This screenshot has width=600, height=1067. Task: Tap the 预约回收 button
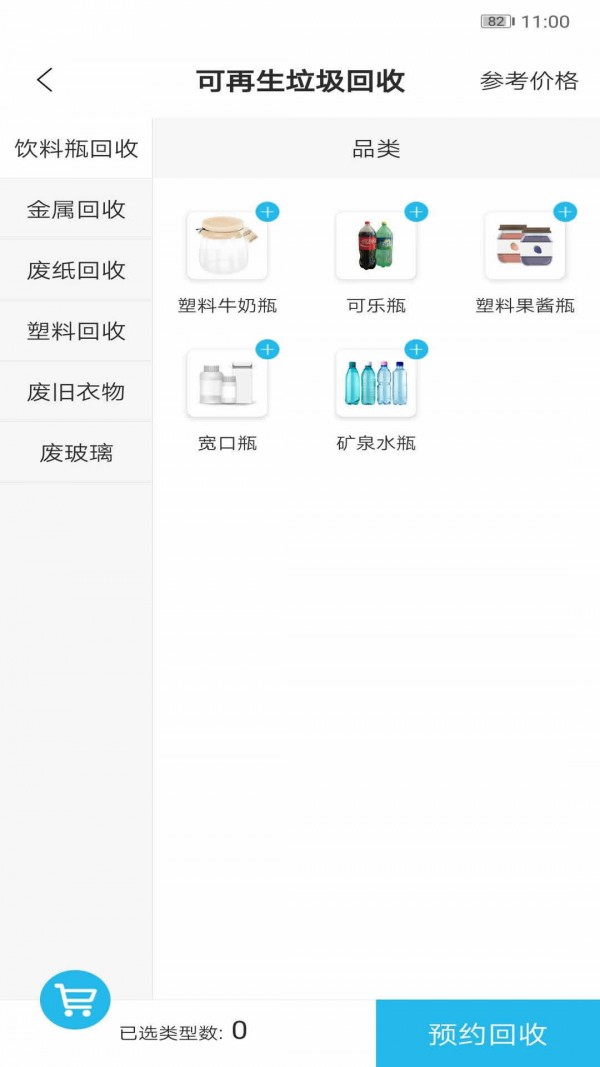tap(488, 1034)
